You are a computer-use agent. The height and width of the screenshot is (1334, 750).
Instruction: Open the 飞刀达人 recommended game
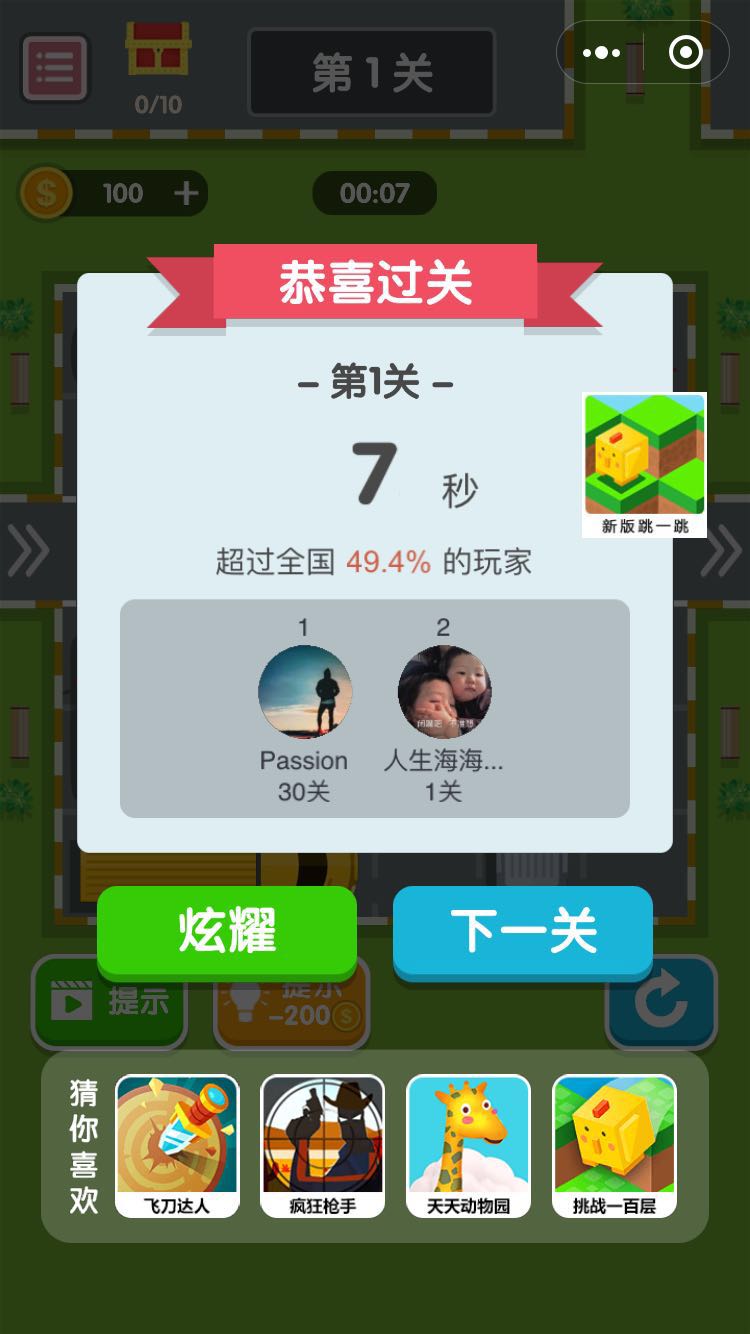[177, 1145]
